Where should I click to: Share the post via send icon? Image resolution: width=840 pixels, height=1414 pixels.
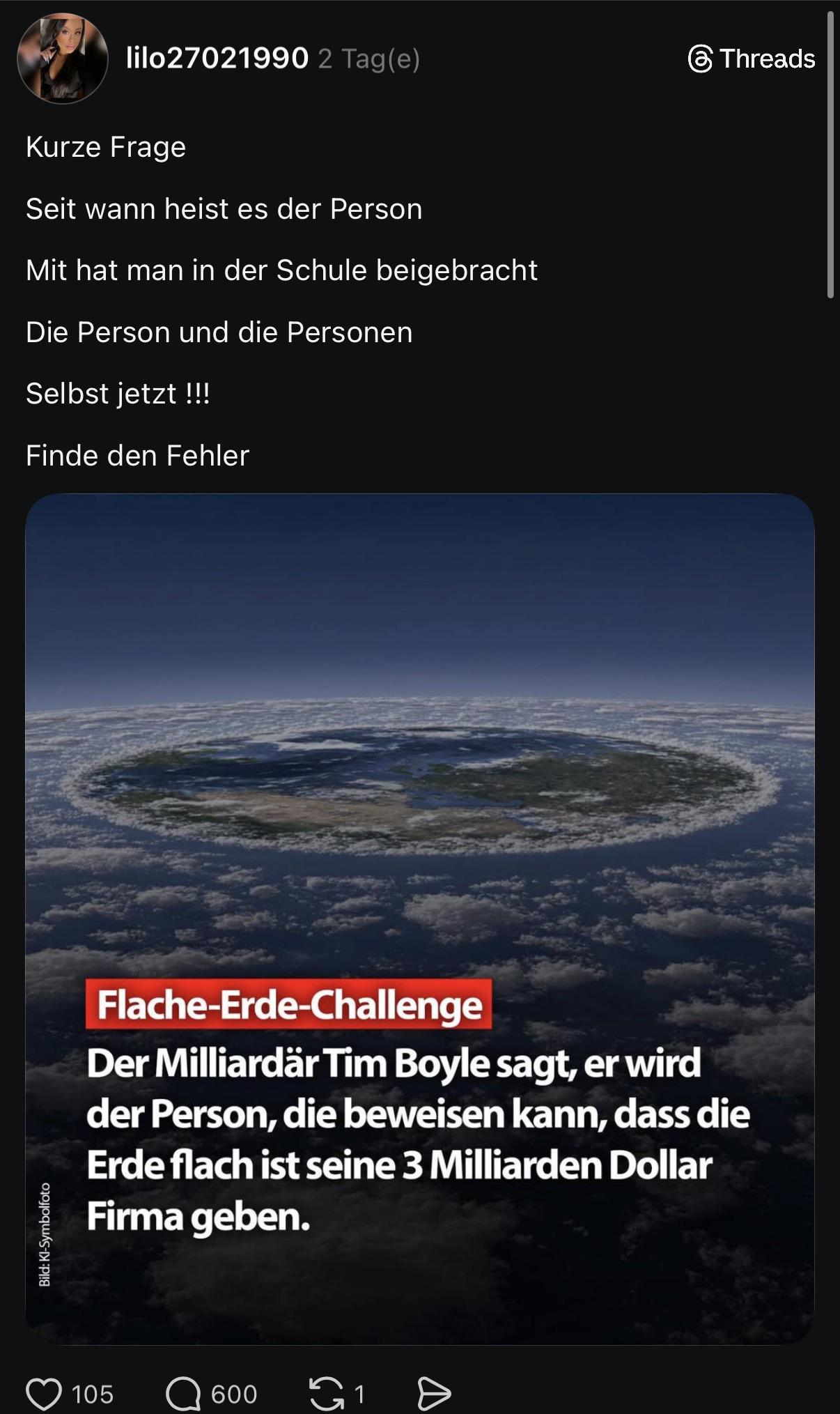[434, 1393]
